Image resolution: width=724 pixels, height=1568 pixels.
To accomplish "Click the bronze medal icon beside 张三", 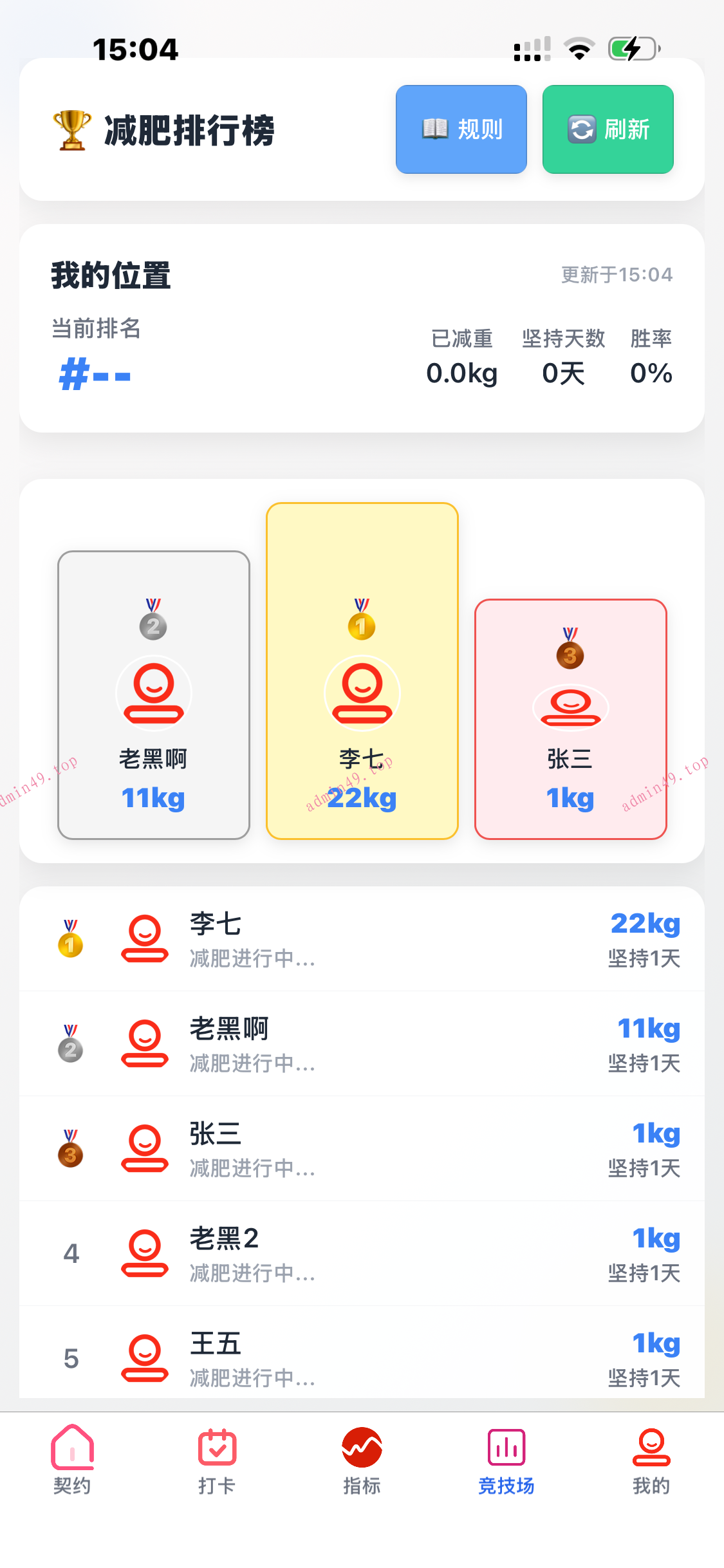I will (x=71, y=1148).
